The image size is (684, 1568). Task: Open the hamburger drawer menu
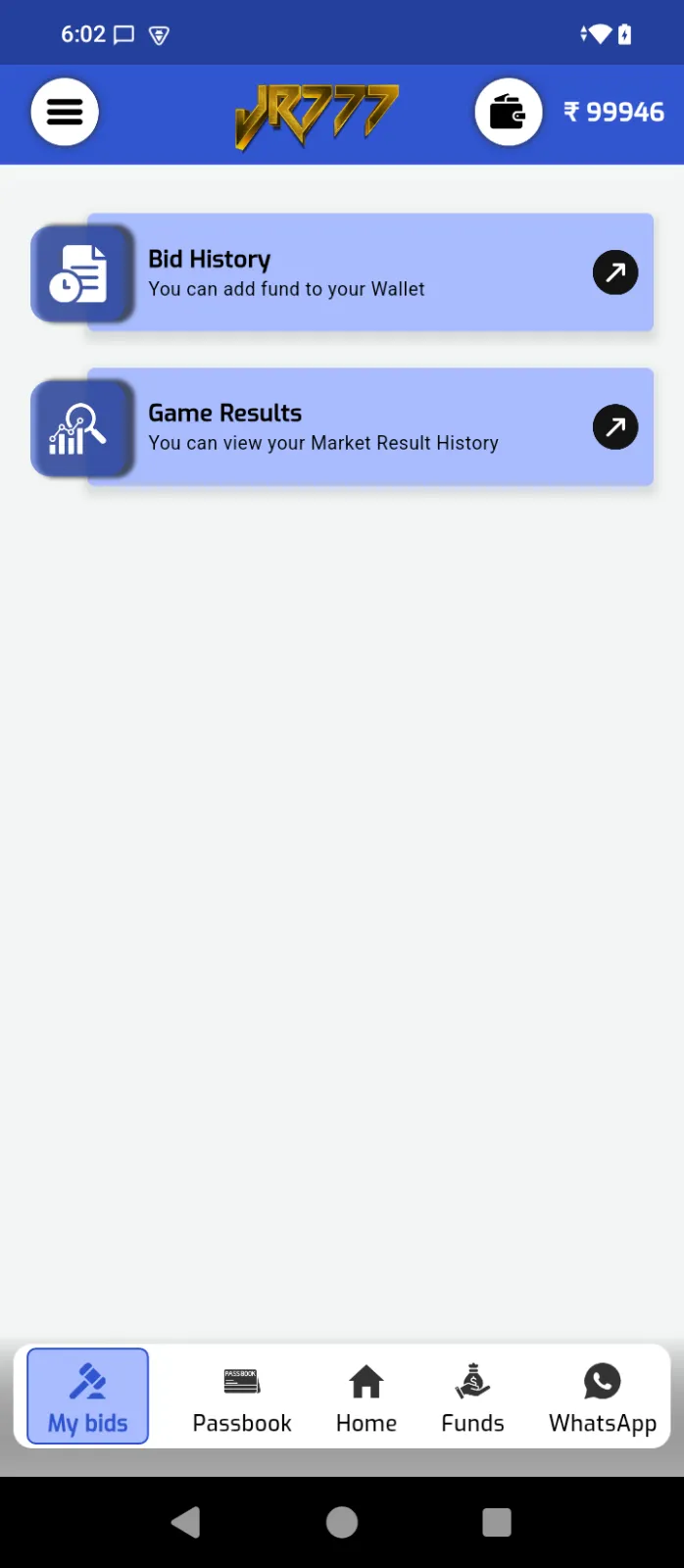(65, 112)
